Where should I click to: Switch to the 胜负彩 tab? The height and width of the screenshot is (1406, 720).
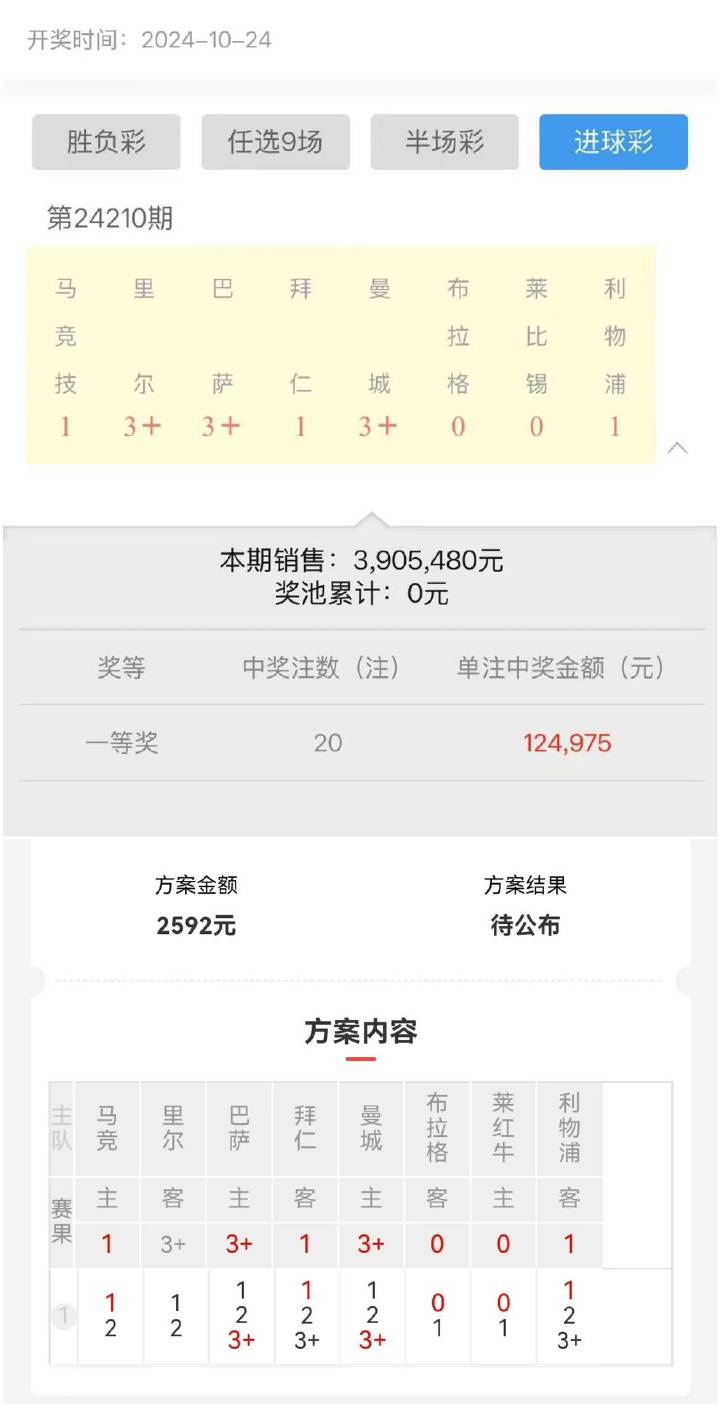tap(106, 142)
